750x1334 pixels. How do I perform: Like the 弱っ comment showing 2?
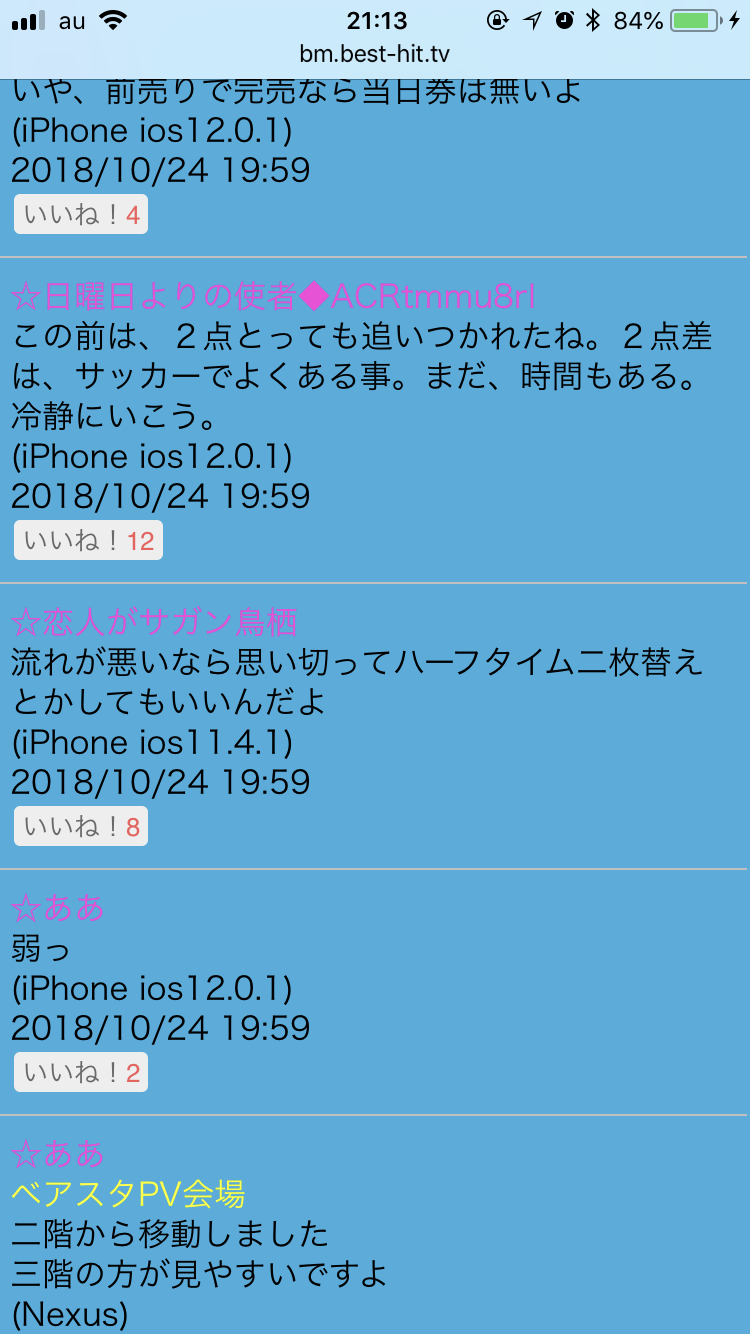[81, 1072]
